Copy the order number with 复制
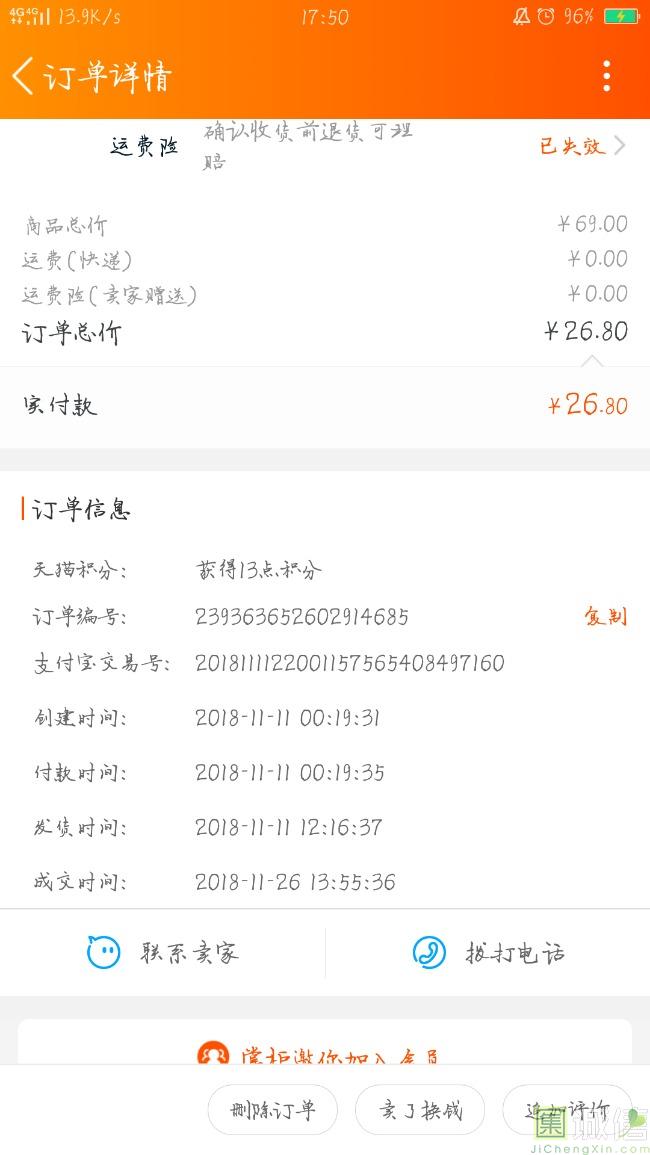This screenshot has height=1155, width=650. pos(605,616)
